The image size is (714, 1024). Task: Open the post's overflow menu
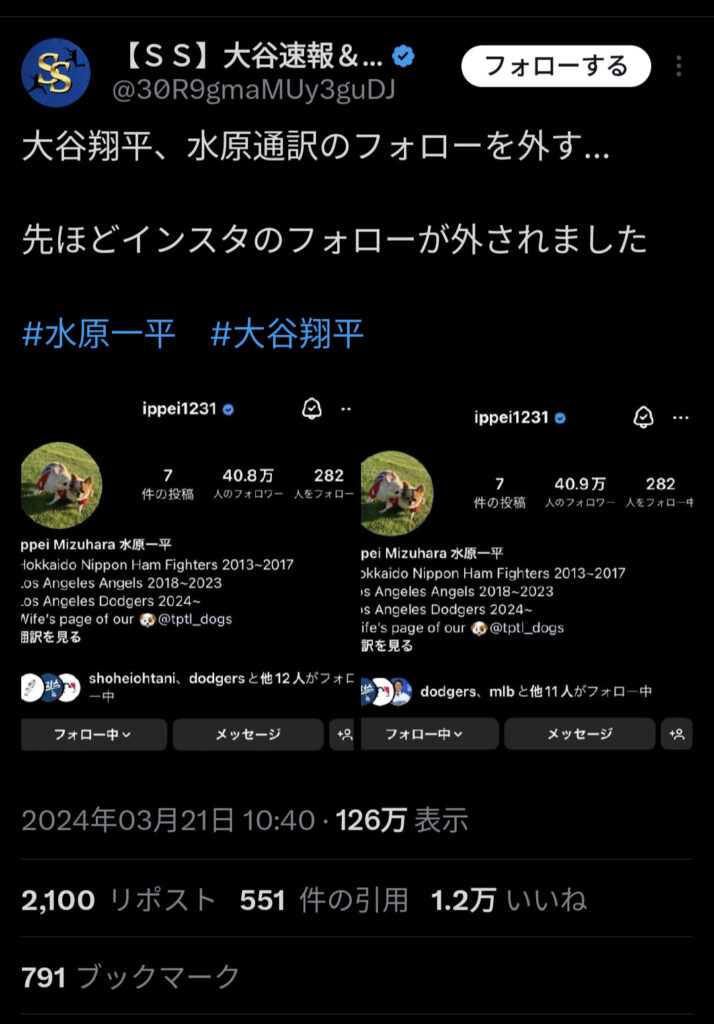[x=679, y=66]
